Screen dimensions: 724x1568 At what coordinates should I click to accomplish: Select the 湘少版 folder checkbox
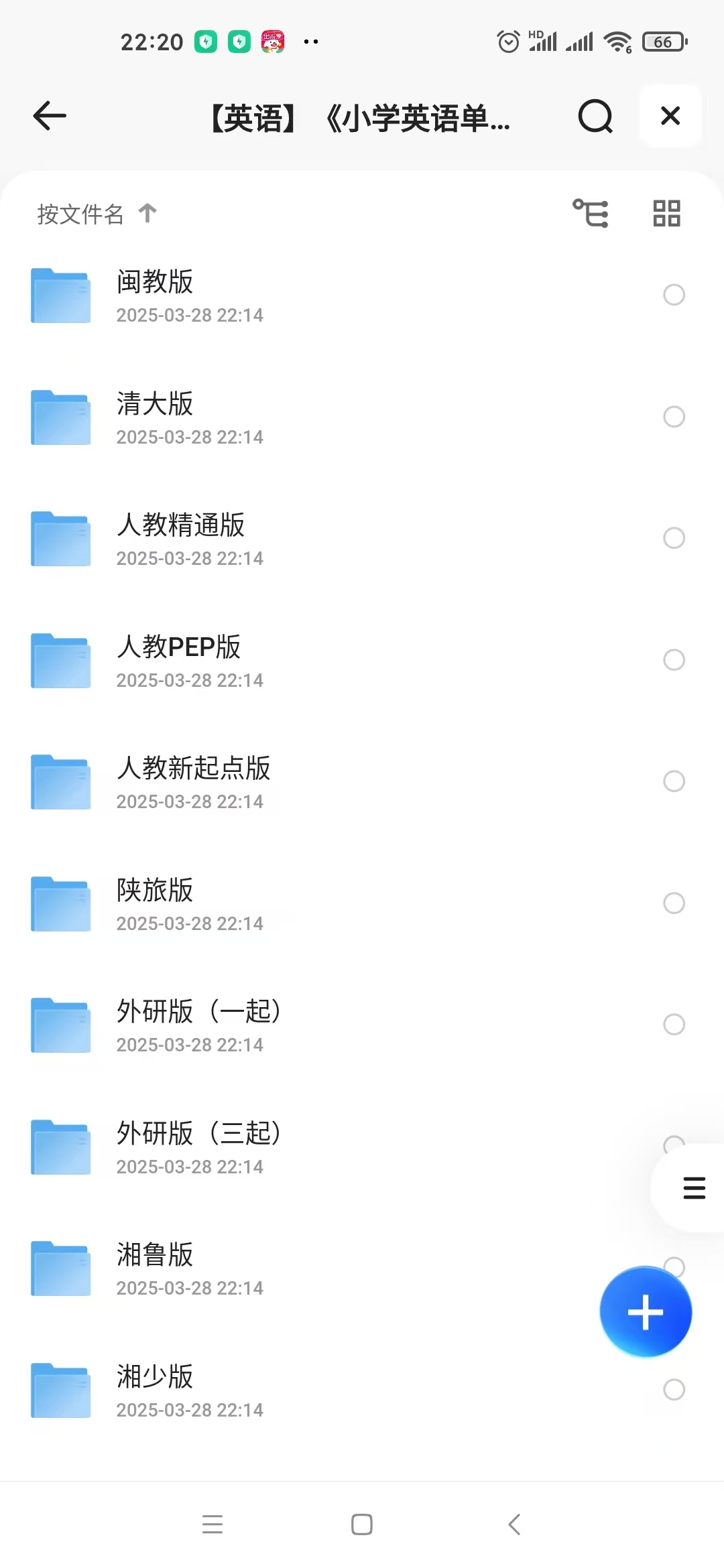[674, 1390]
